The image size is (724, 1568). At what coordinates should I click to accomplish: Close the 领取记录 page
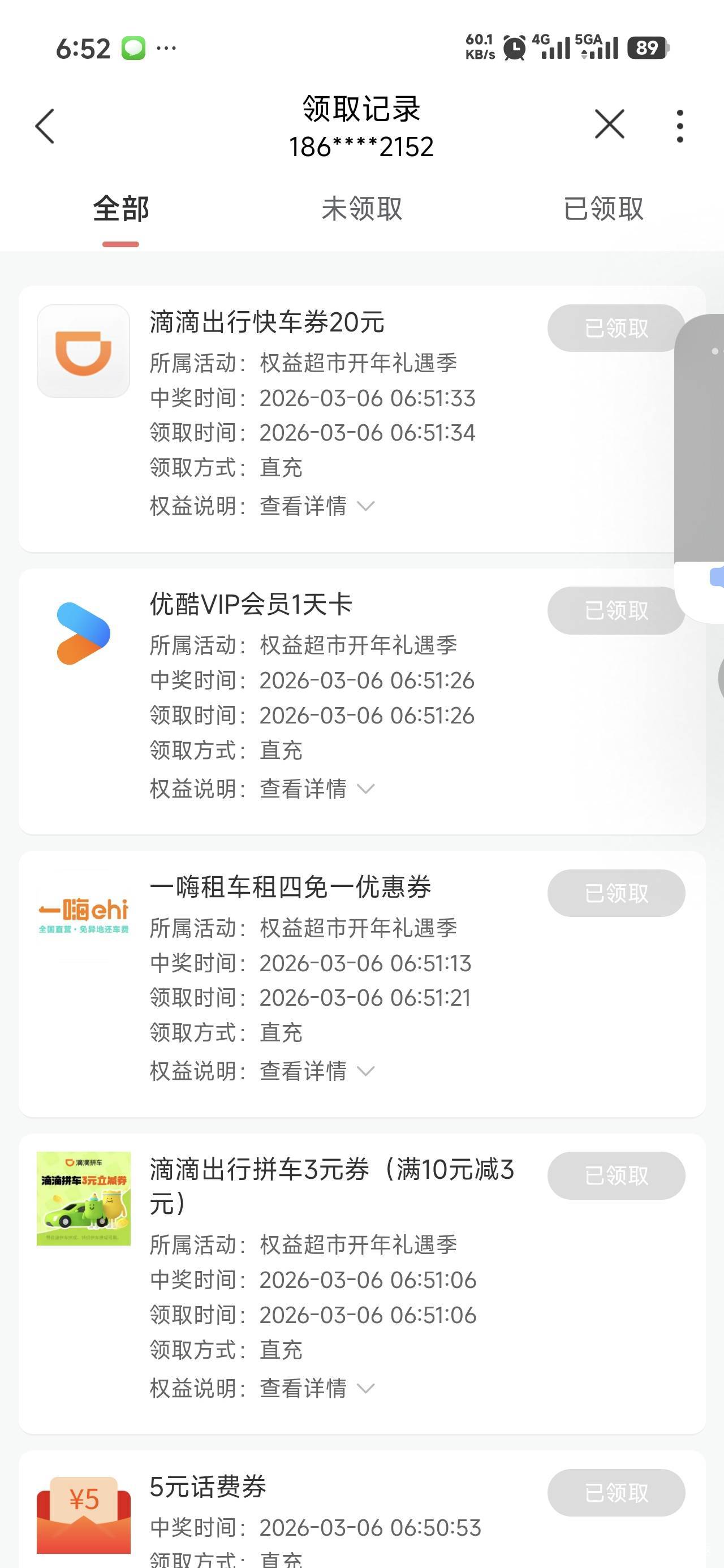(x=609, y=125)
